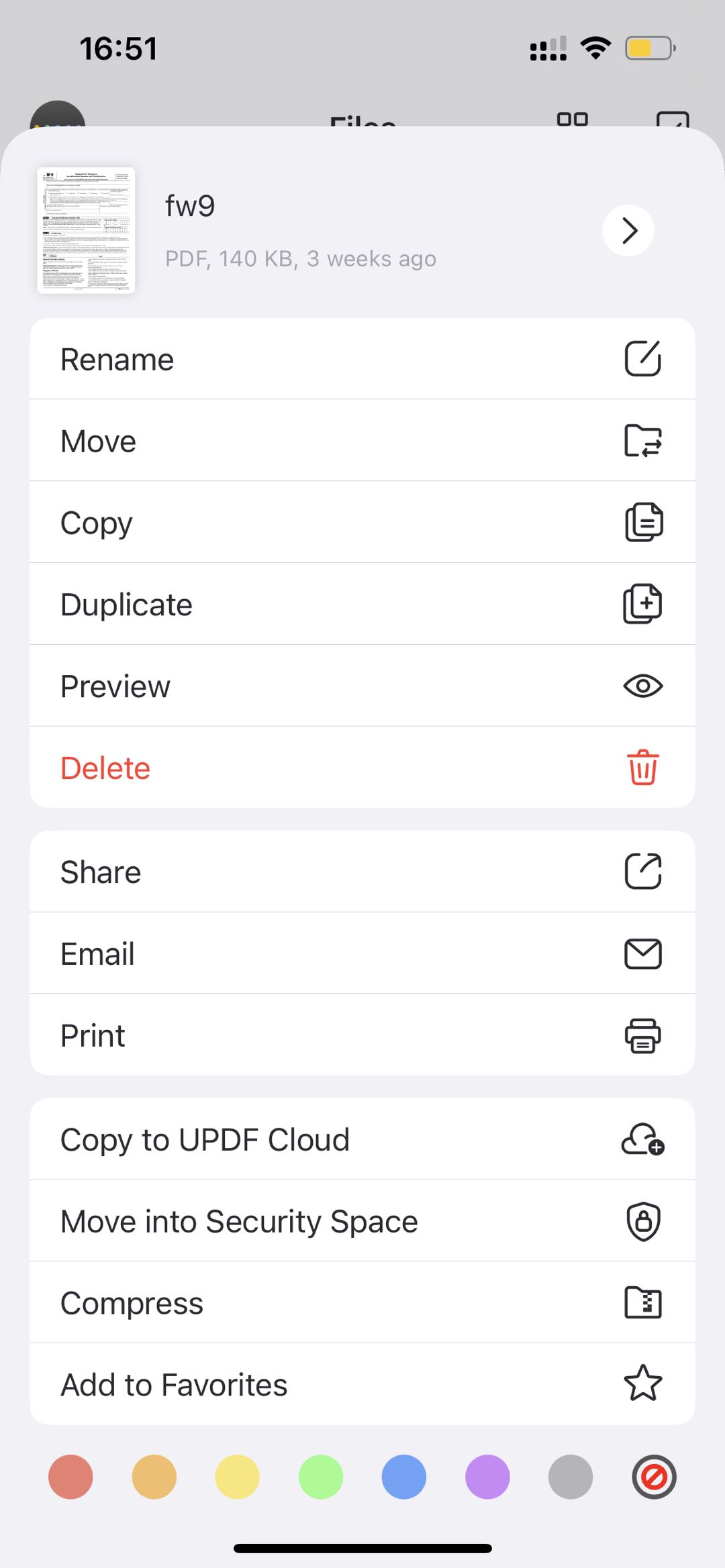This screenshot has height=1568, width=725.
Task: Click the Delete action
Action: click(x=201, y=767)
